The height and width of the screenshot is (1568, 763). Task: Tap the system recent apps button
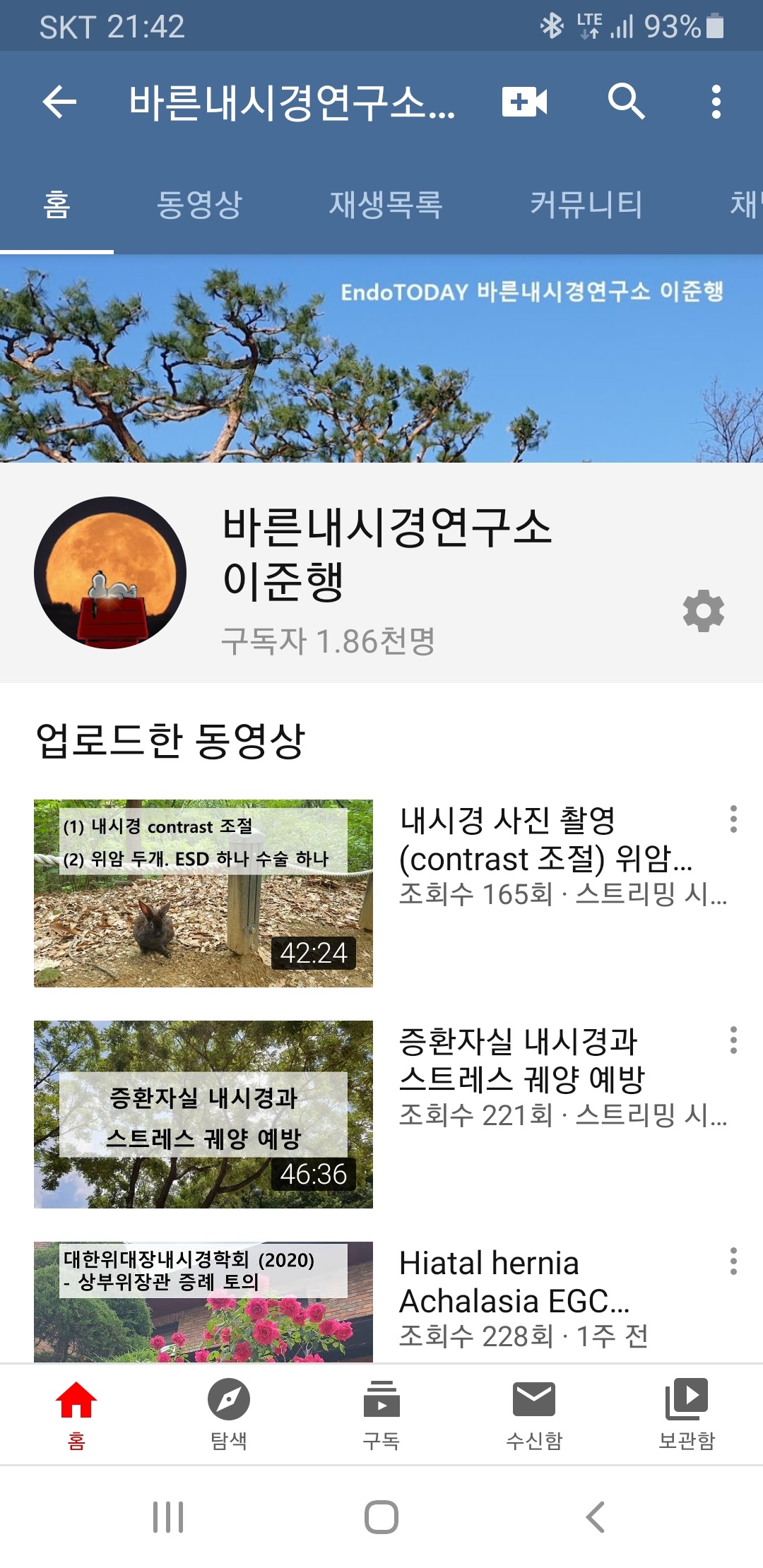point(168,1516)
